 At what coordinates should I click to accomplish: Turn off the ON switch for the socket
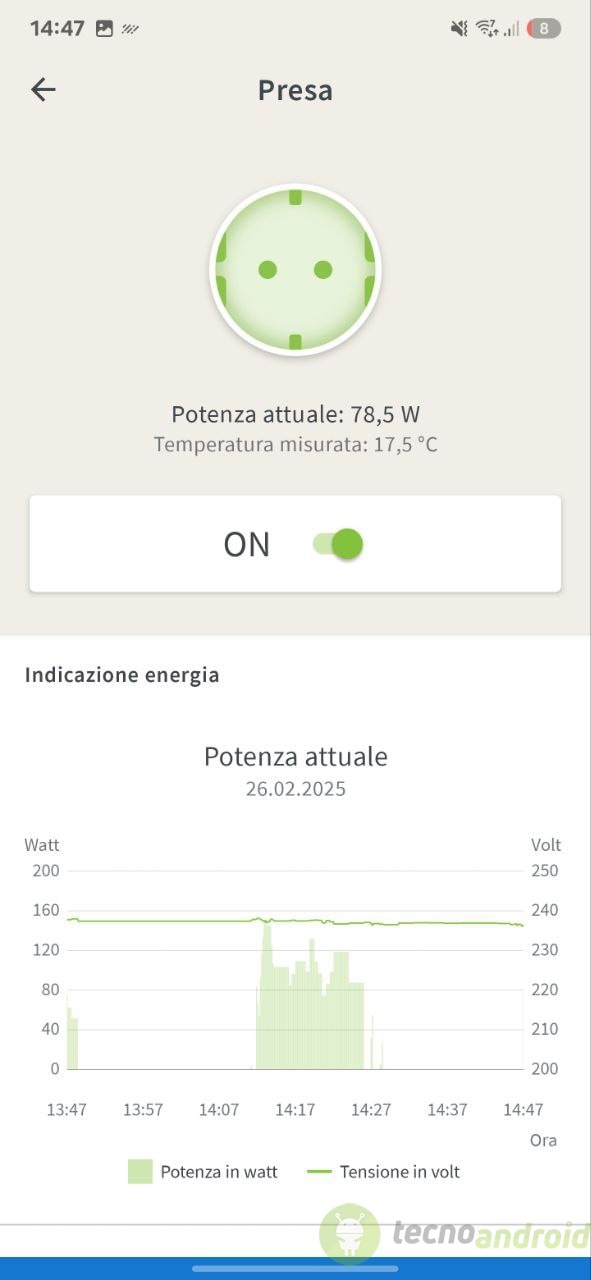point(338,544)
